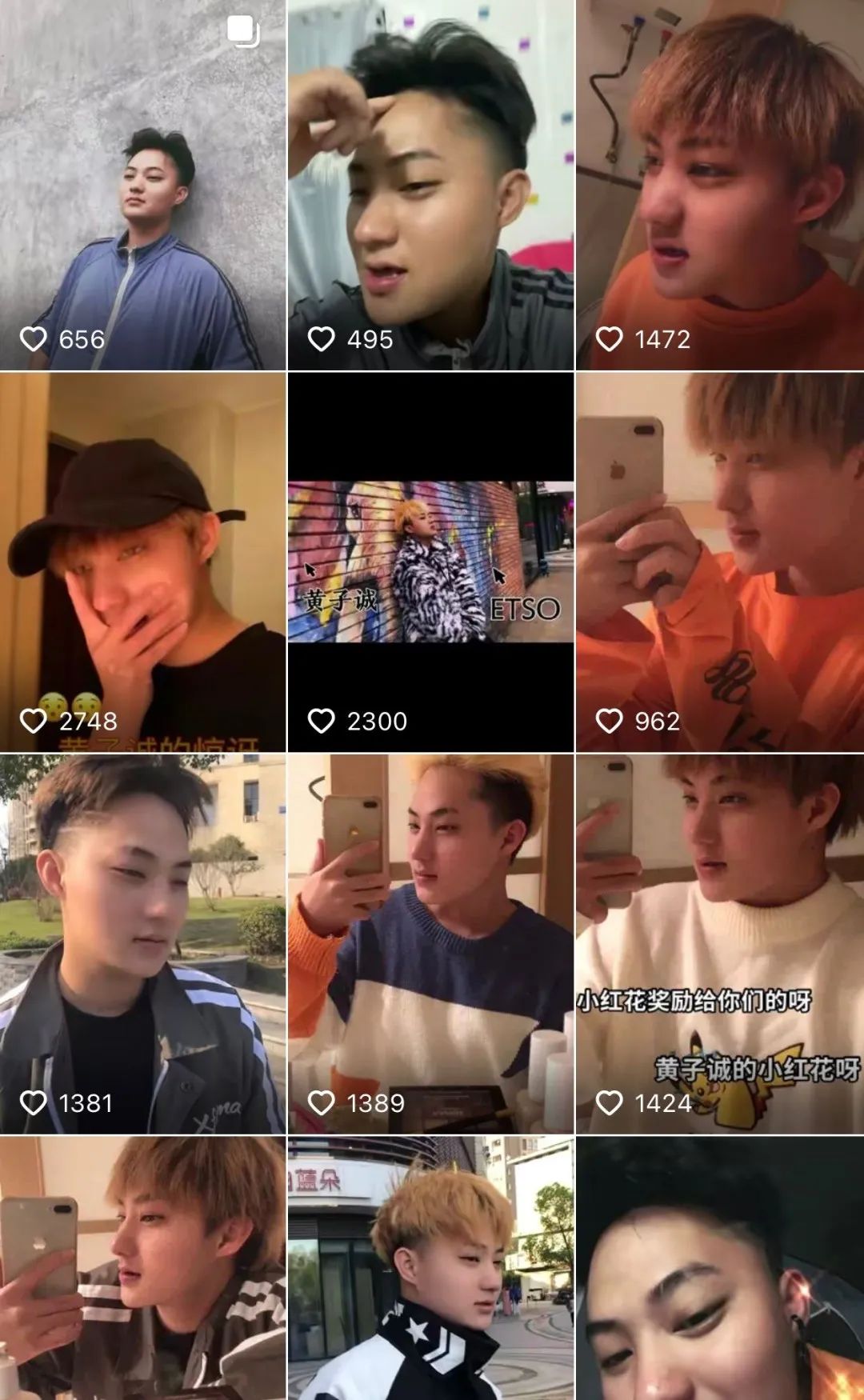This screenshot has width=864, height=1400.
Task: View the black-cap video with 2748 likes
Action: click(x=142, y=562)
